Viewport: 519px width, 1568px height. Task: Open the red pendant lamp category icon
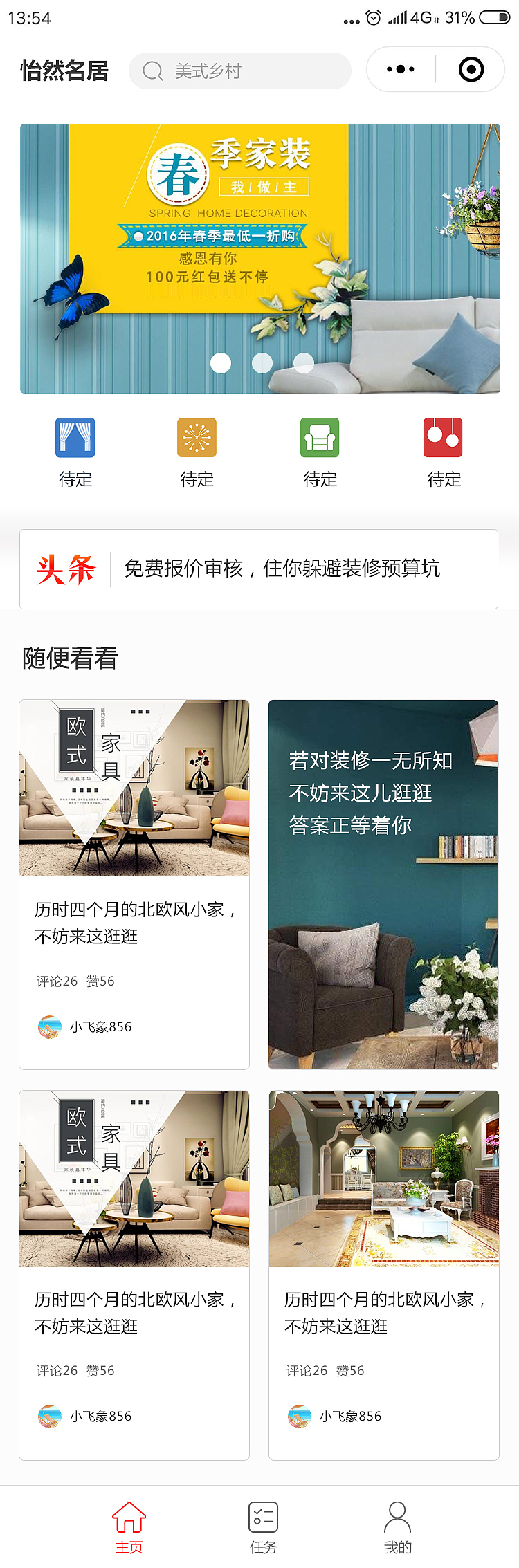click(x=443, y=438)
